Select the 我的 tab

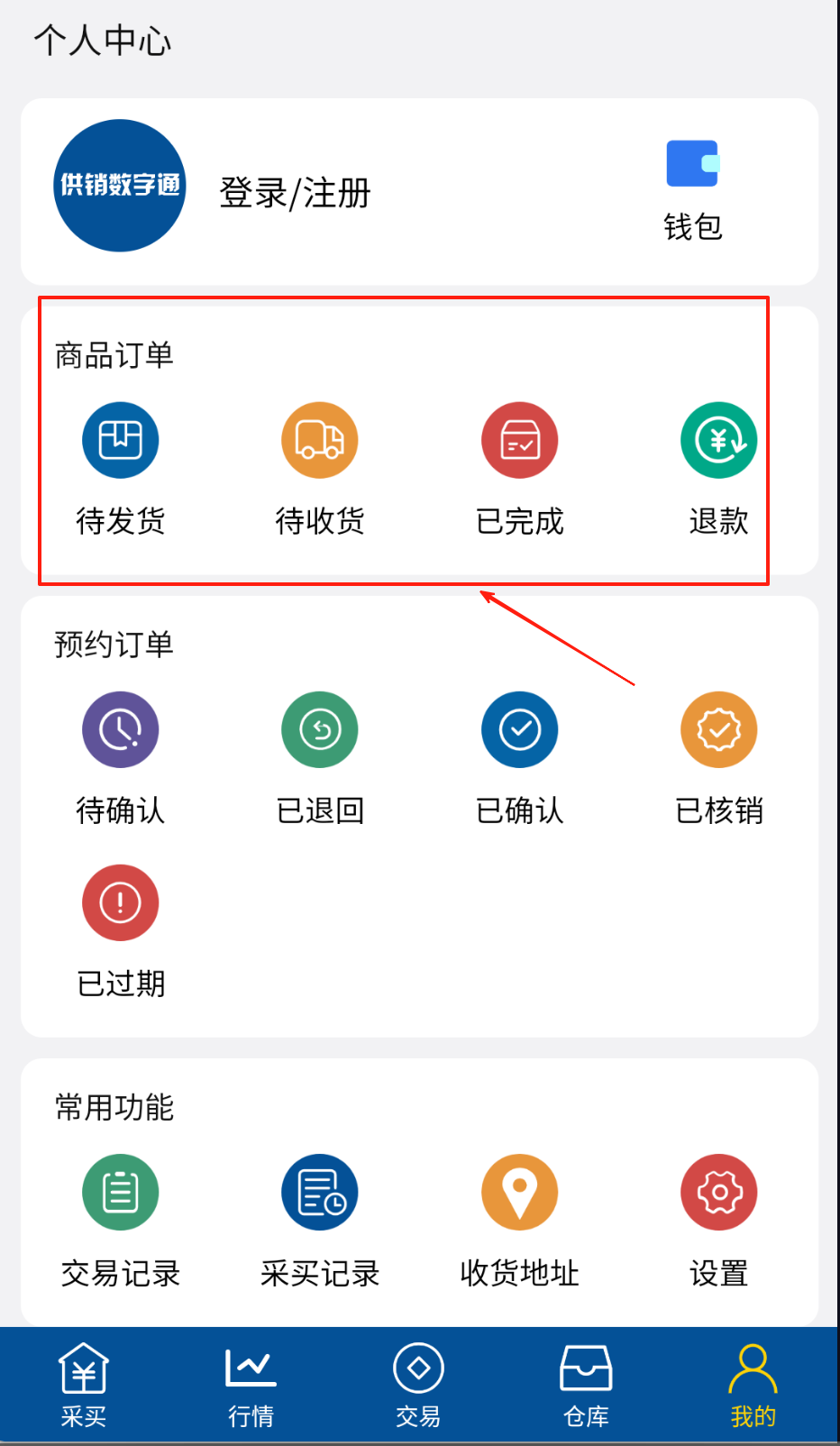pyautogui.click(x=753, y=1385)
